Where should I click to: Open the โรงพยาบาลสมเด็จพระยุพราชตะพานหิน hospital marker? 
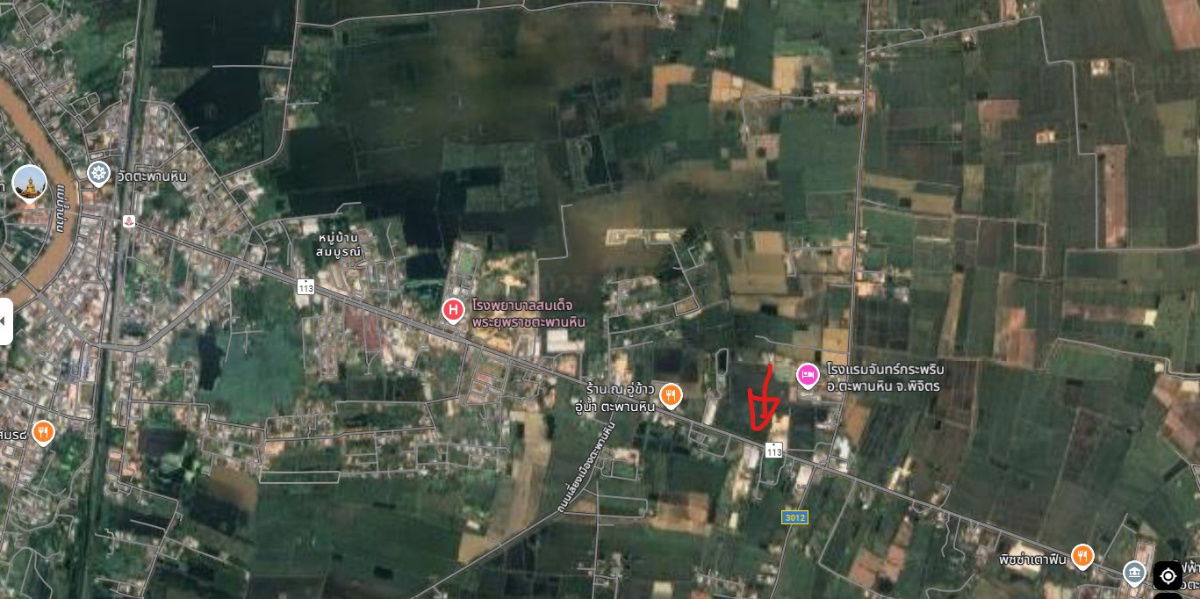click(453, 311)
